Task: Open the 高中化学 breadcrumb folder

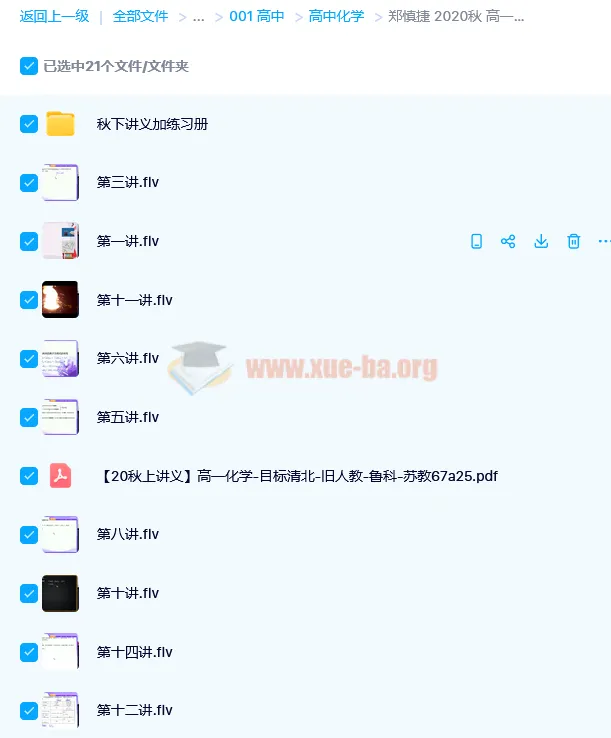Action: 336,17
